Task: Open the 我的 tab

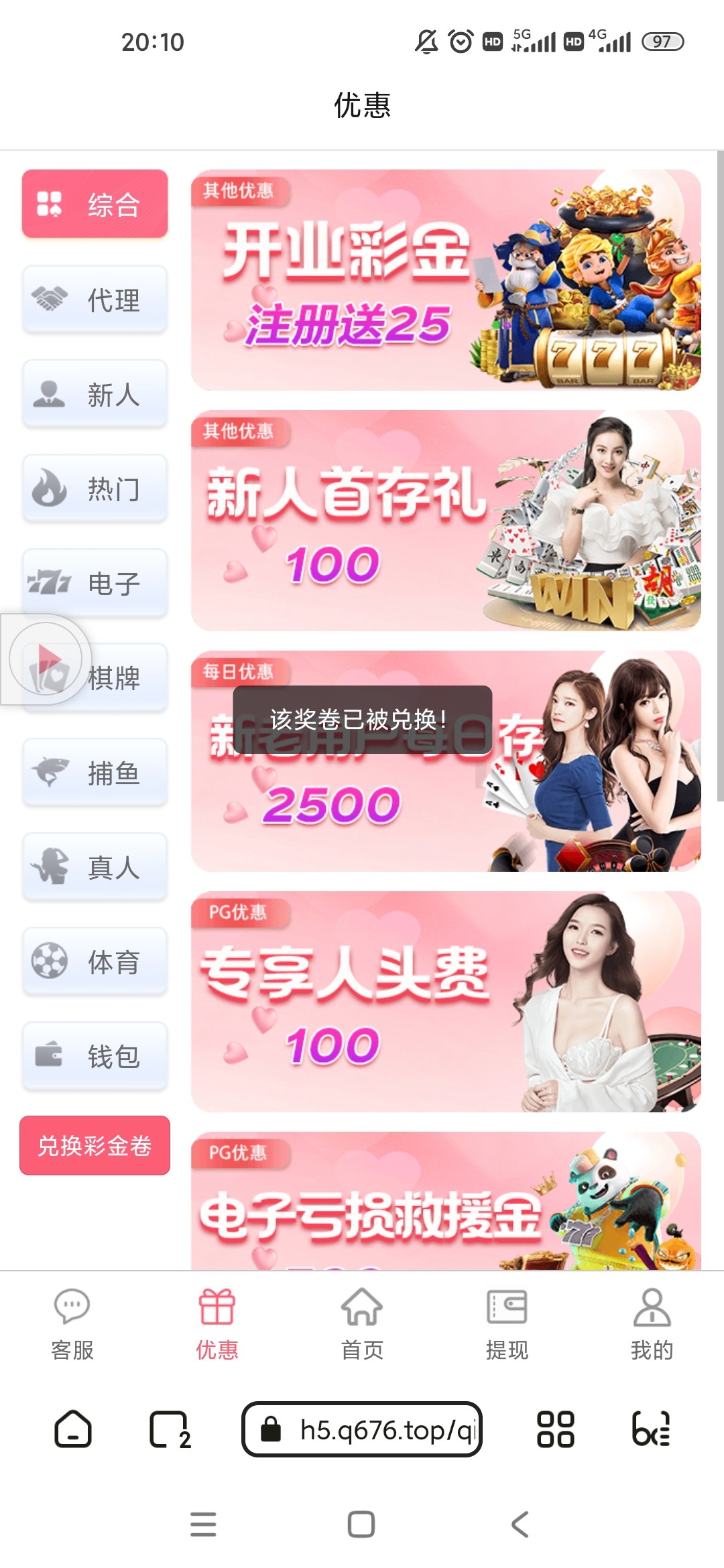Action: click(652, 1324)
